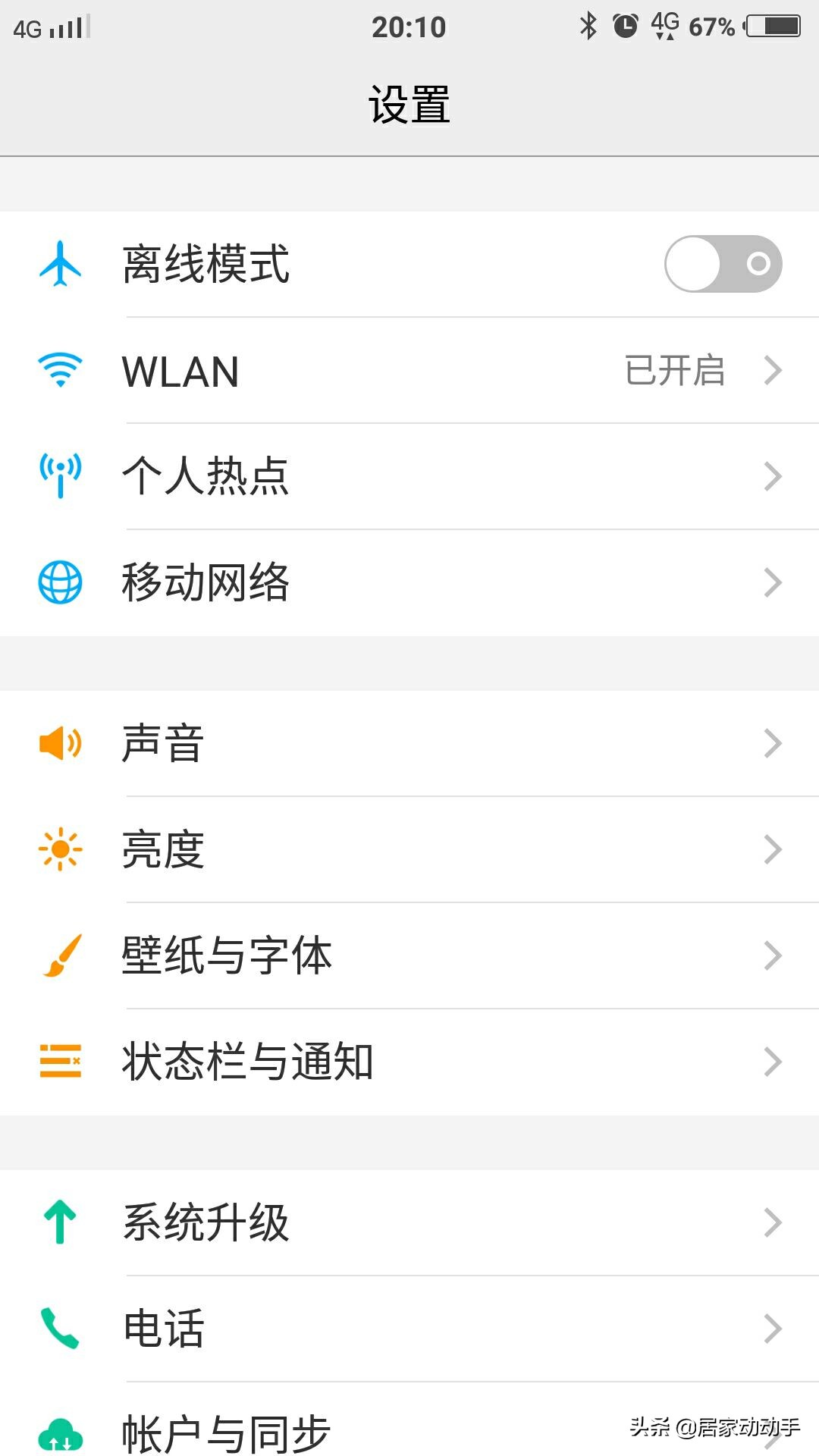The height and width of the screenshot is (1456, 819).
Task: Open WLAN settings
Action: [x=409, y=371]
